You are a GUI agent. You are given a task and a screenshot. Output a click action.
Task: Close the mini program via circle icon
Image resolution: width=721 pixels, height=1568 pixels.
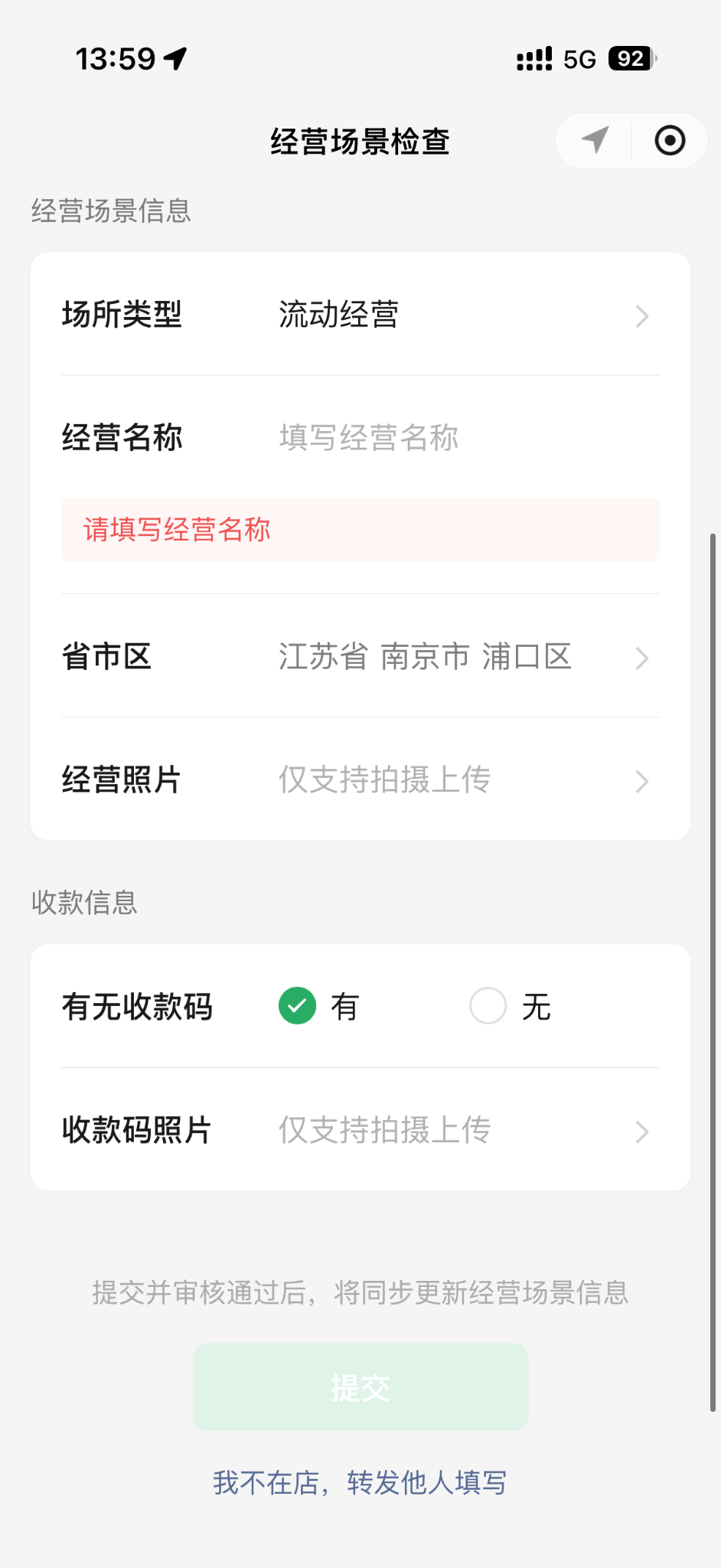pyautogui.click(x=670, y=140)
